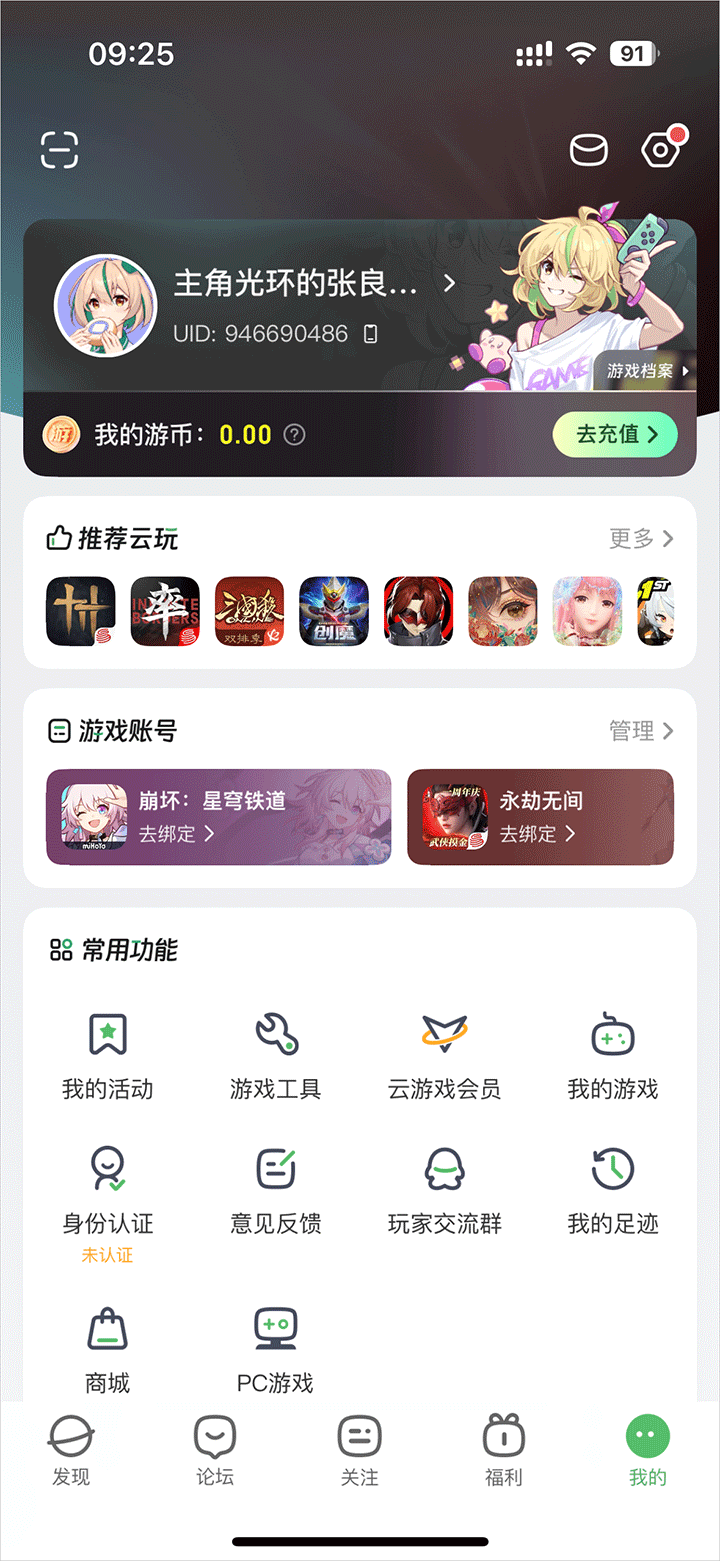Bind 崩坏：星穹铁道 game account
The width and height of the screenshot is (720, 1561).
pos(218,817)
